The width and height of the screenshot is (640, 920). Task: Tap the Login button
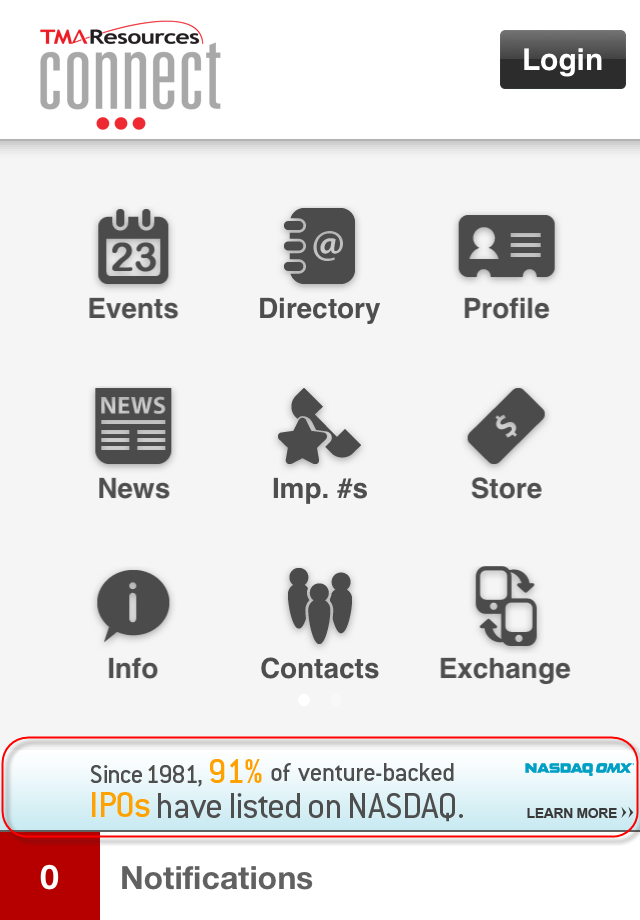[561, 60]
